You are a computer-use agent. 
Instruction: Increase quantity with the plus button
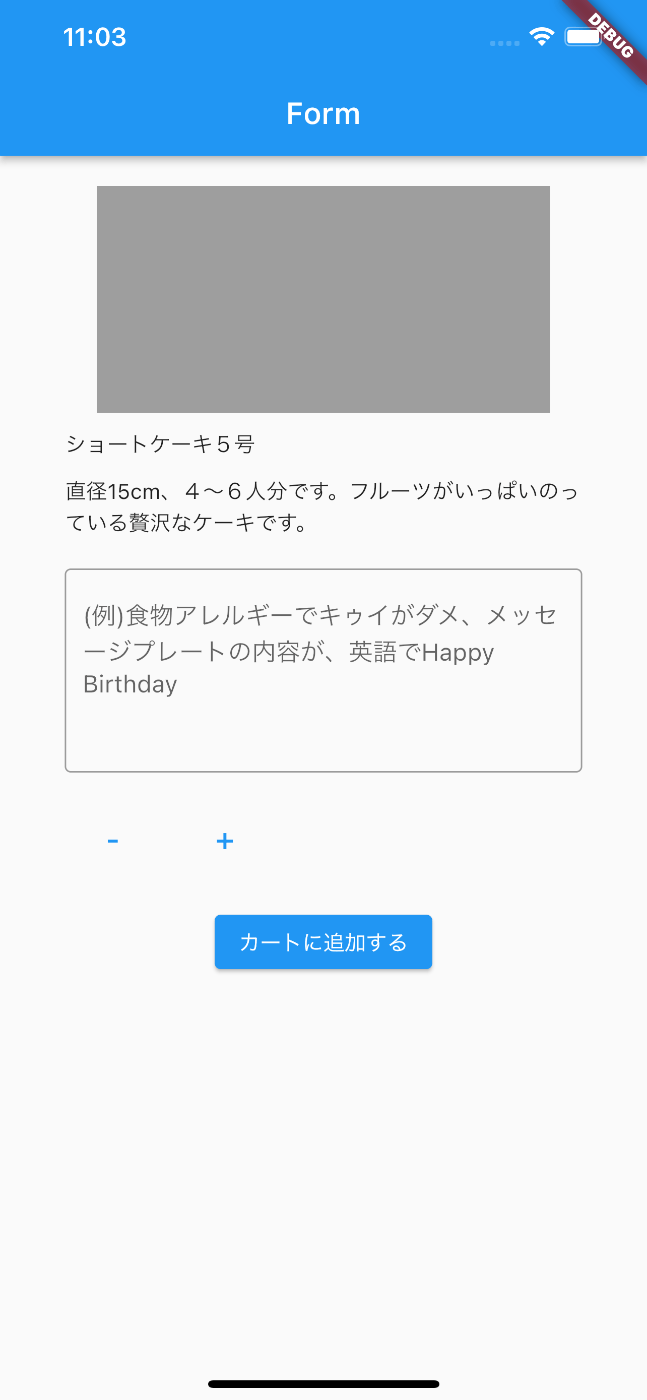pyautogui.click(x=225, y=841)
